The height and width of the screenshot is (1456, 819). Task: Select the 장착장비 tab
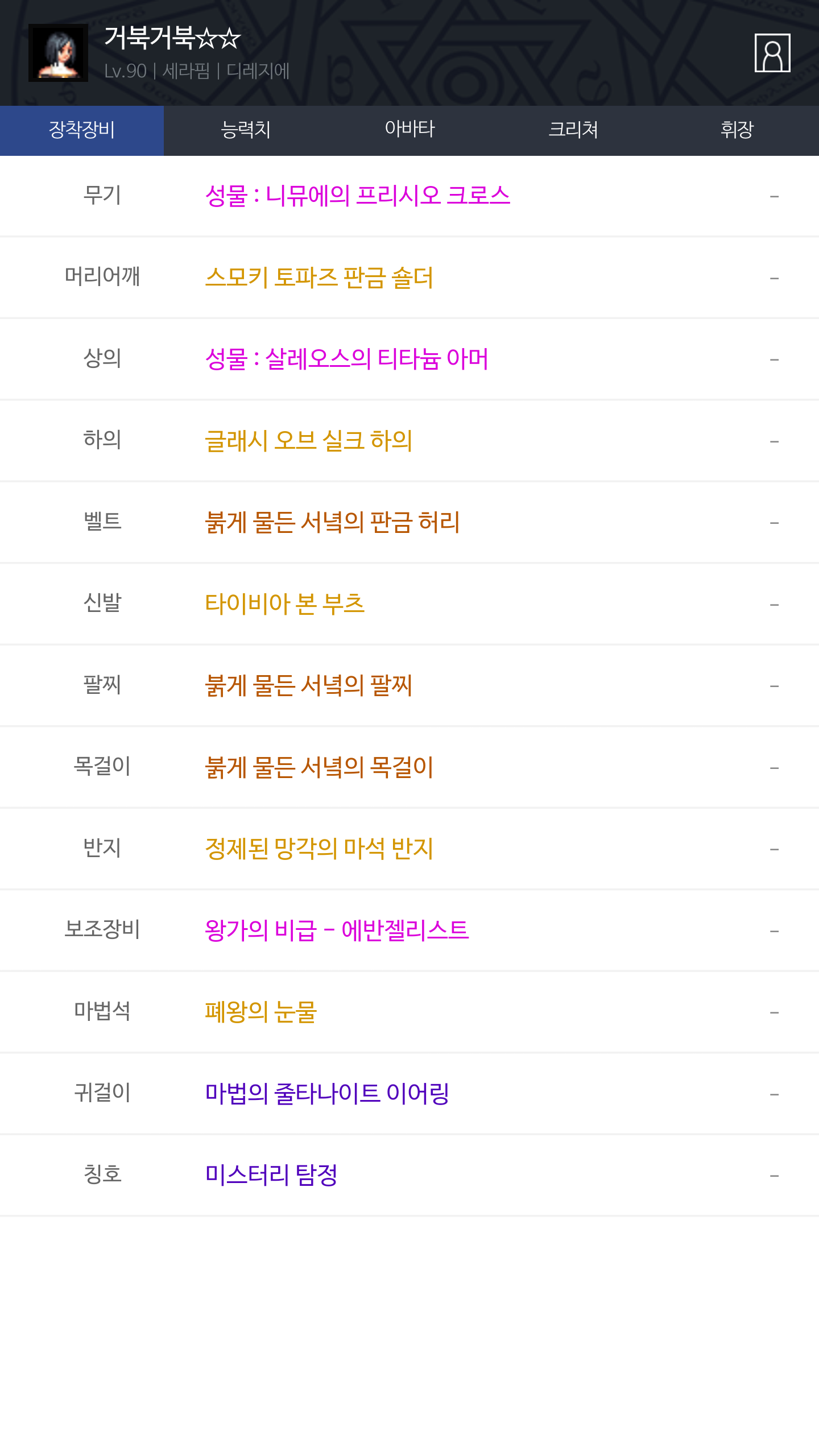pyautogui.click(x=82, y=130)
